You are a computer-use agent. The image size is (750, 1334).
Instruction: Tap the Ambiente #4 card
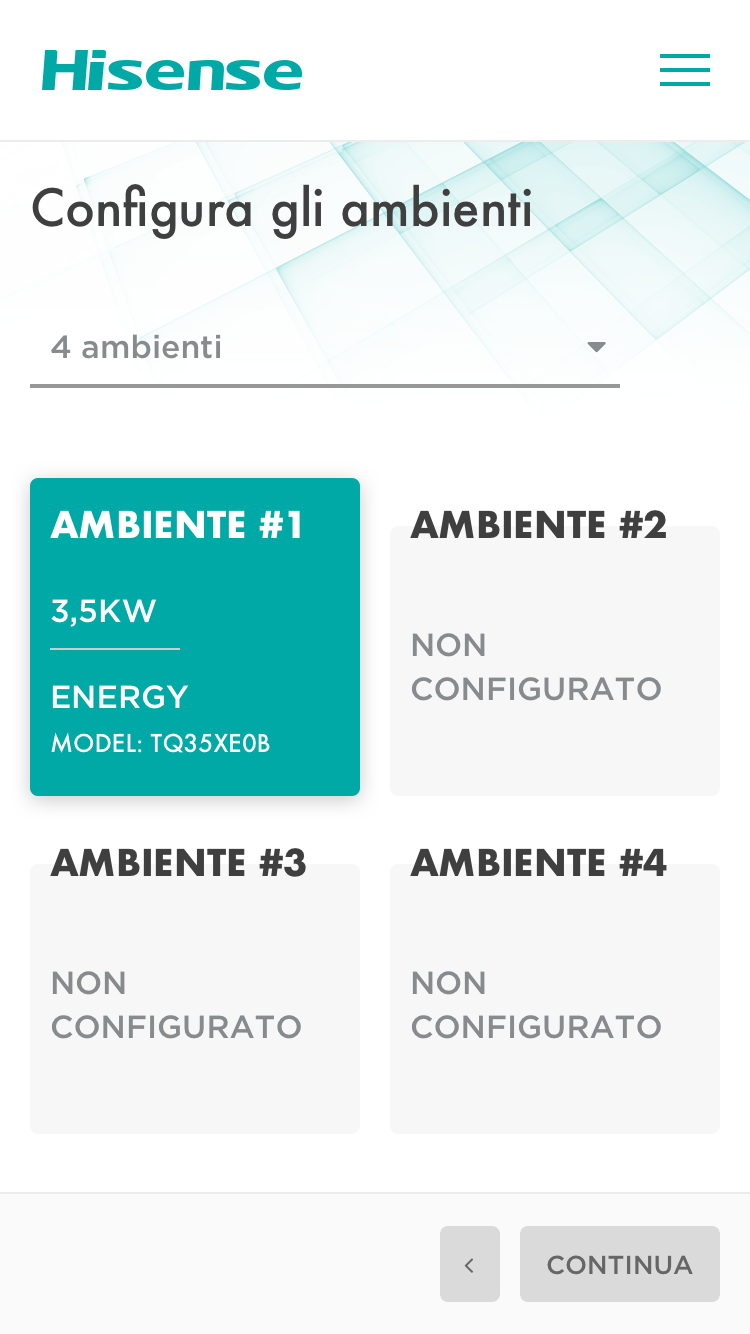(x=555, y=998)
